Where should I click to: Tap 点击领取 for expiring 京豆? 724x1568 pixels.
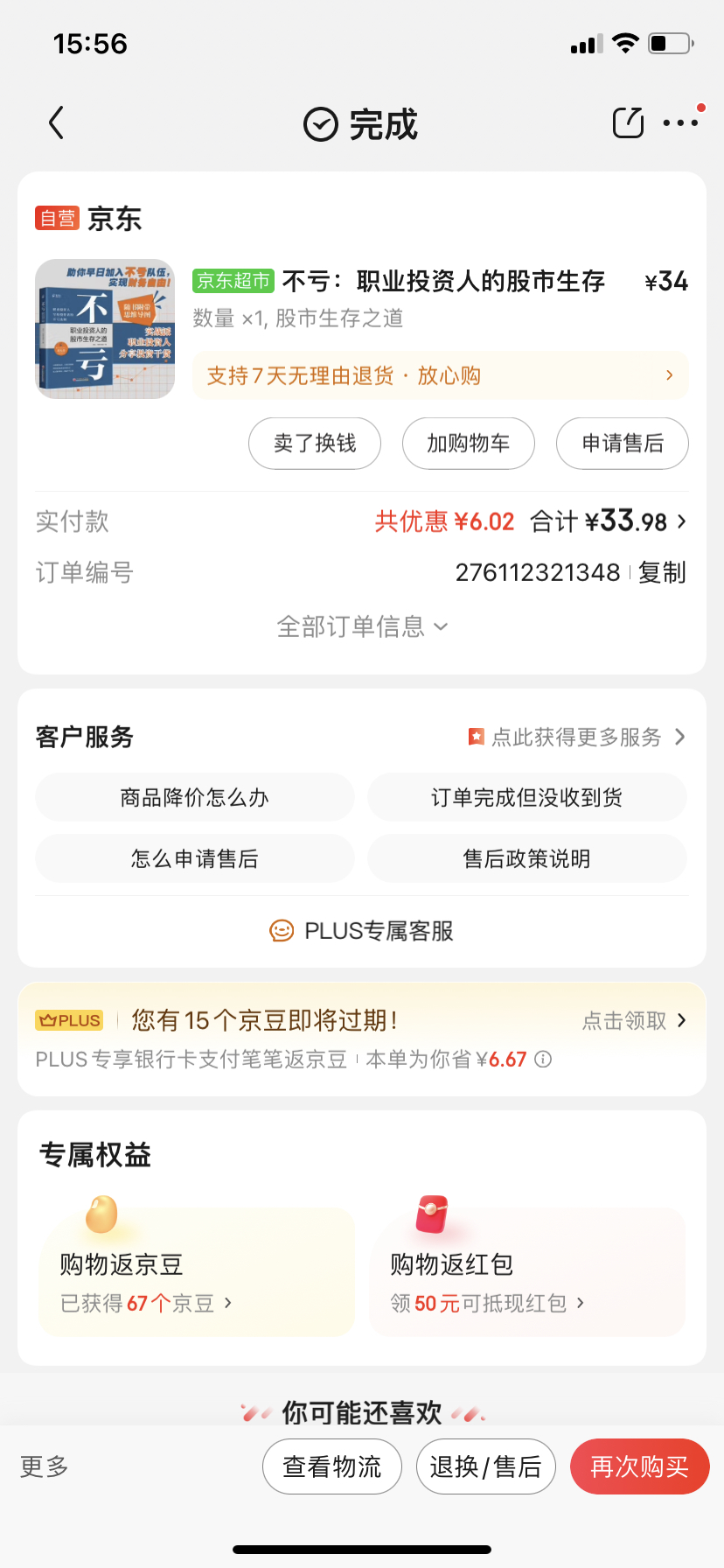(x=634, y=1021)
